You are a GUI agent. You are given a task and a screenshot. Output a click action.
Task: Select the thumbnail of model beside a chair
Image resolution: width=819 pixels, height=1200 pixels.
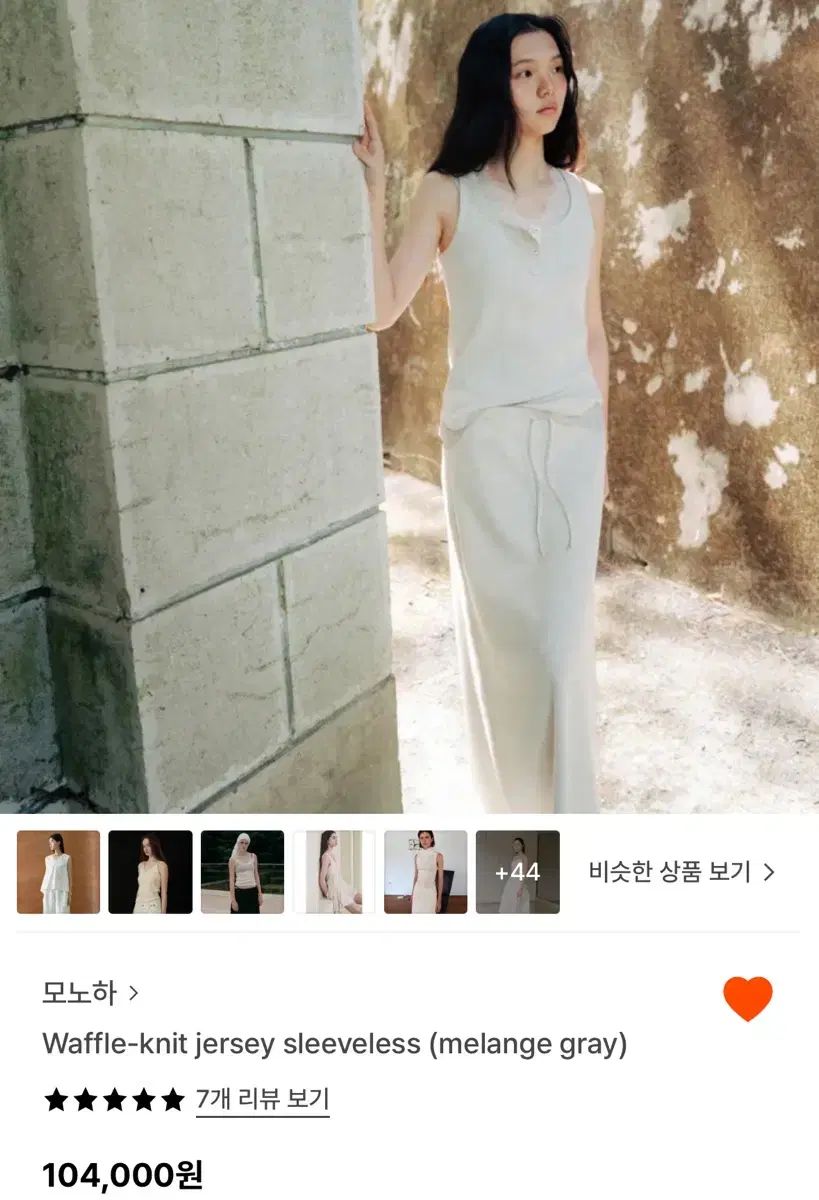click(x=426, y=872)
